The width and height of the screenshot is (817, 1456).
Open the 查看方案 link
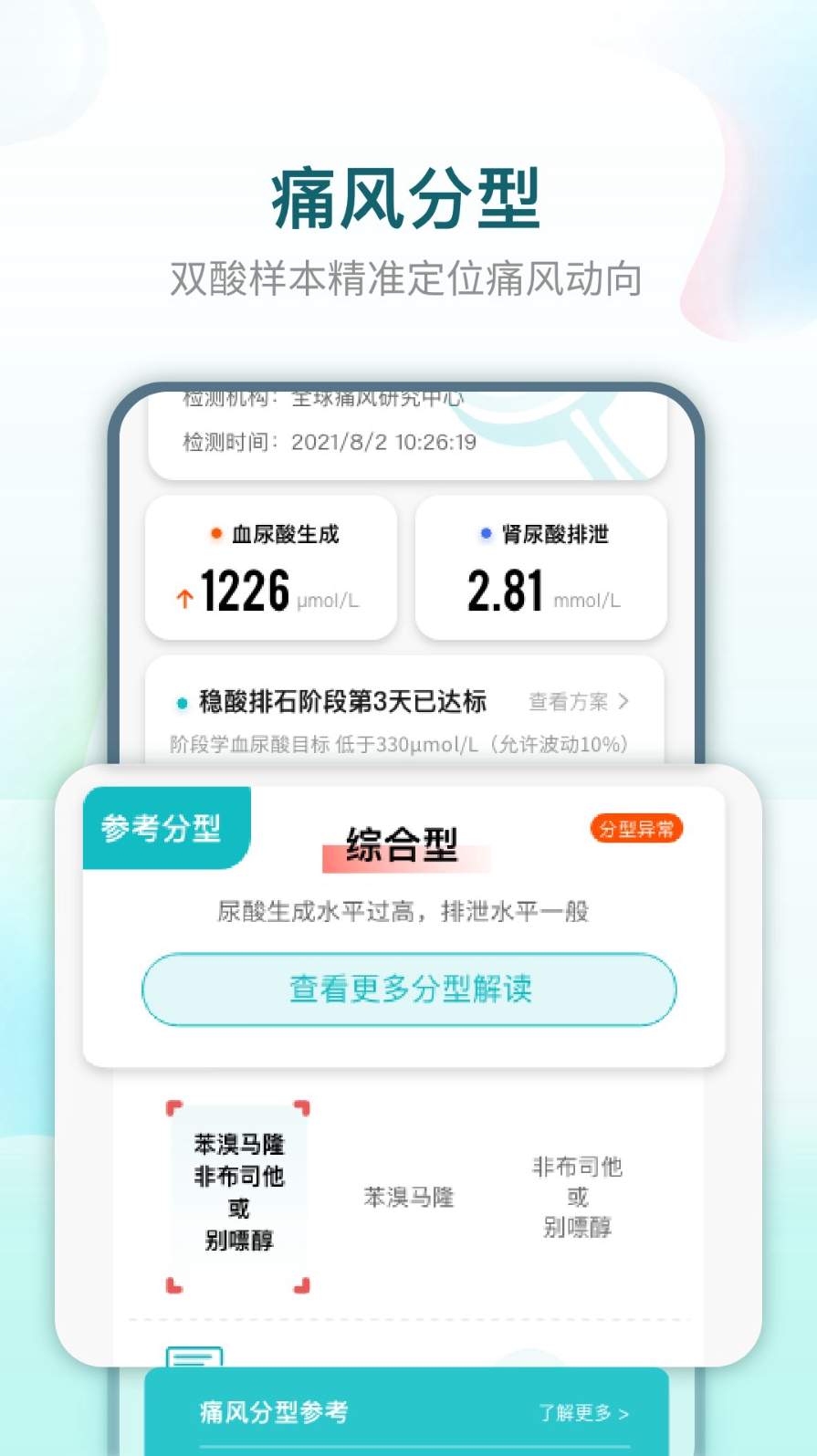[570, 702]
